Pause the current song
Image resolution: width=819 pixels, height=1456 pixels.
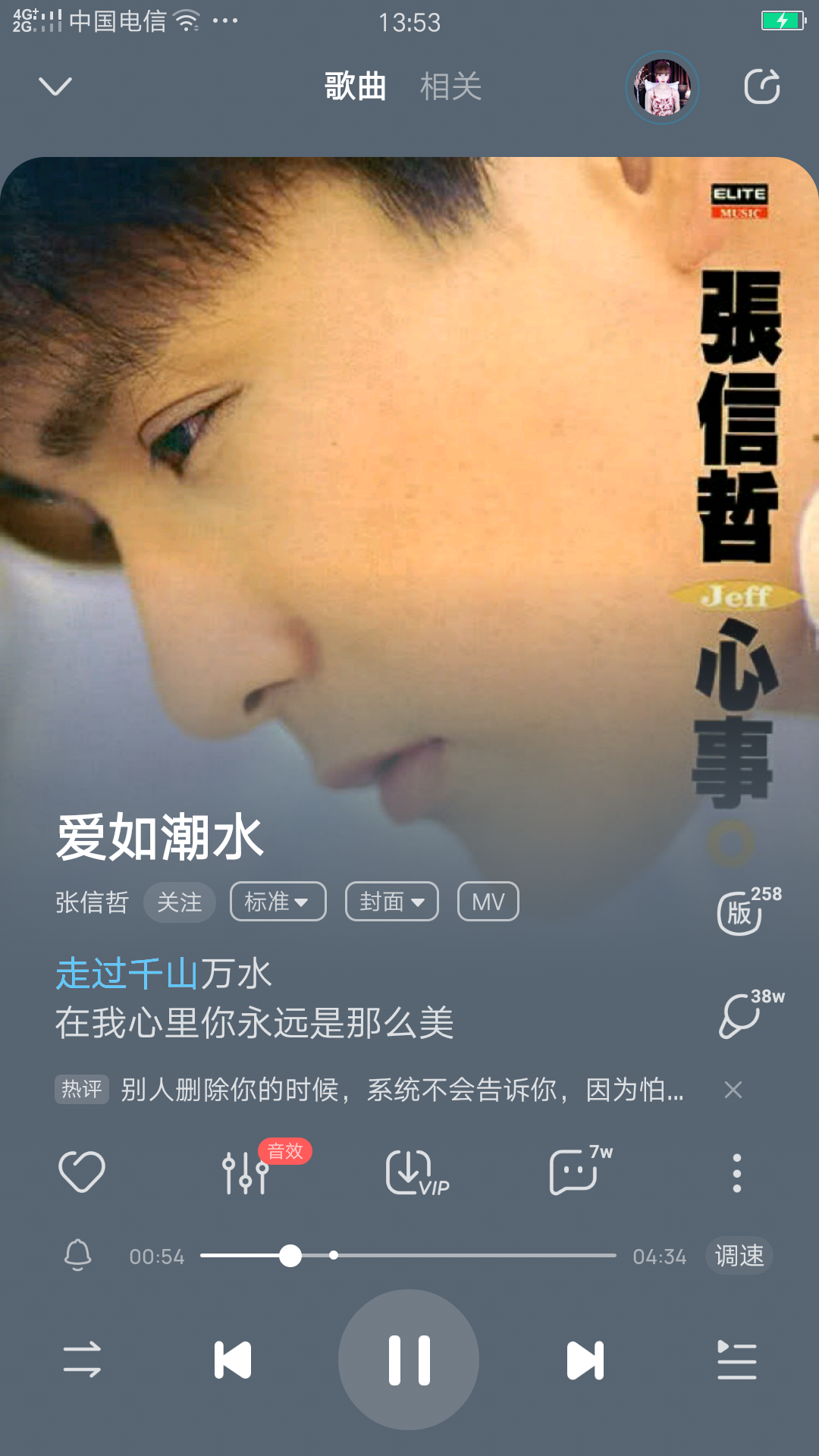pyautogui.click(x=409, y=1360)
